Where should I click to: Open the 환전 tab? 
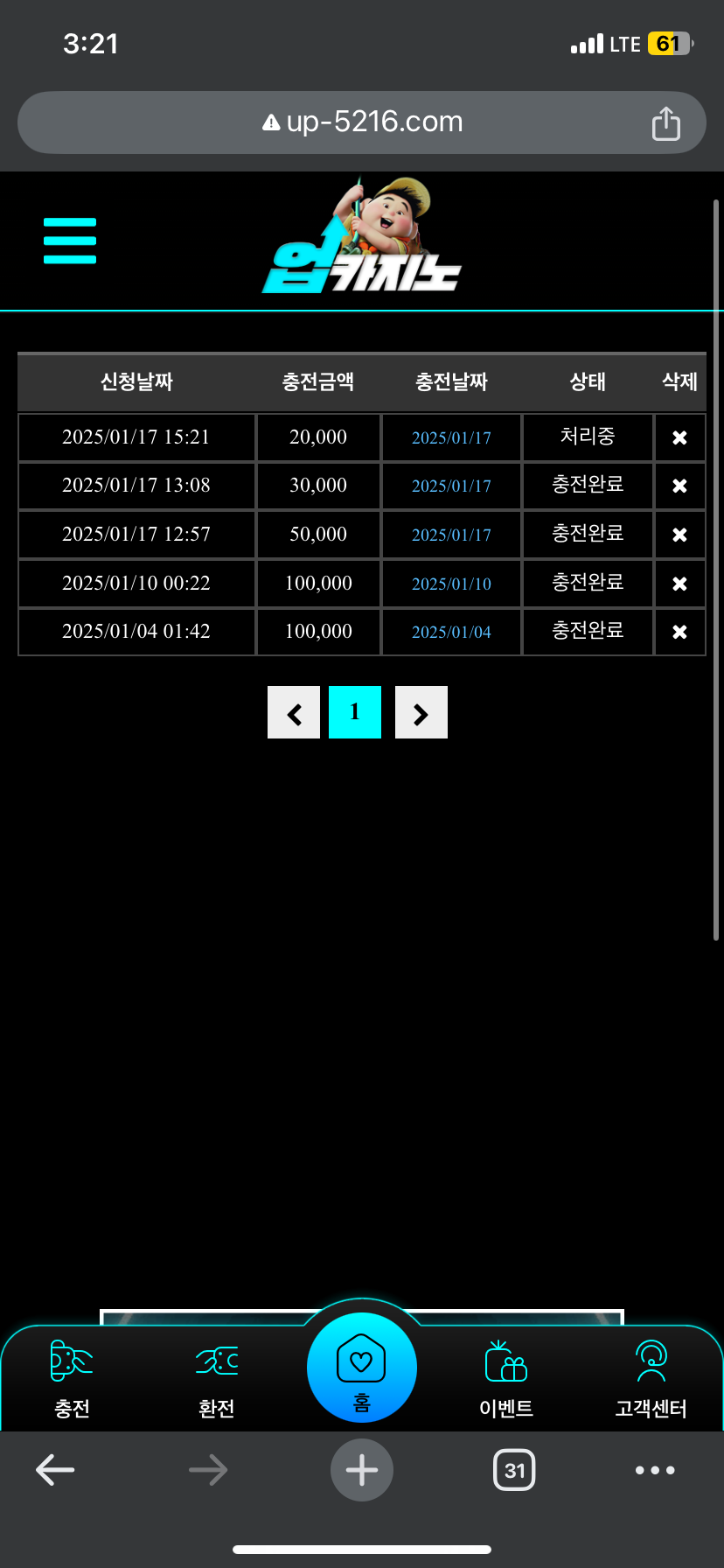[217, 1380]
